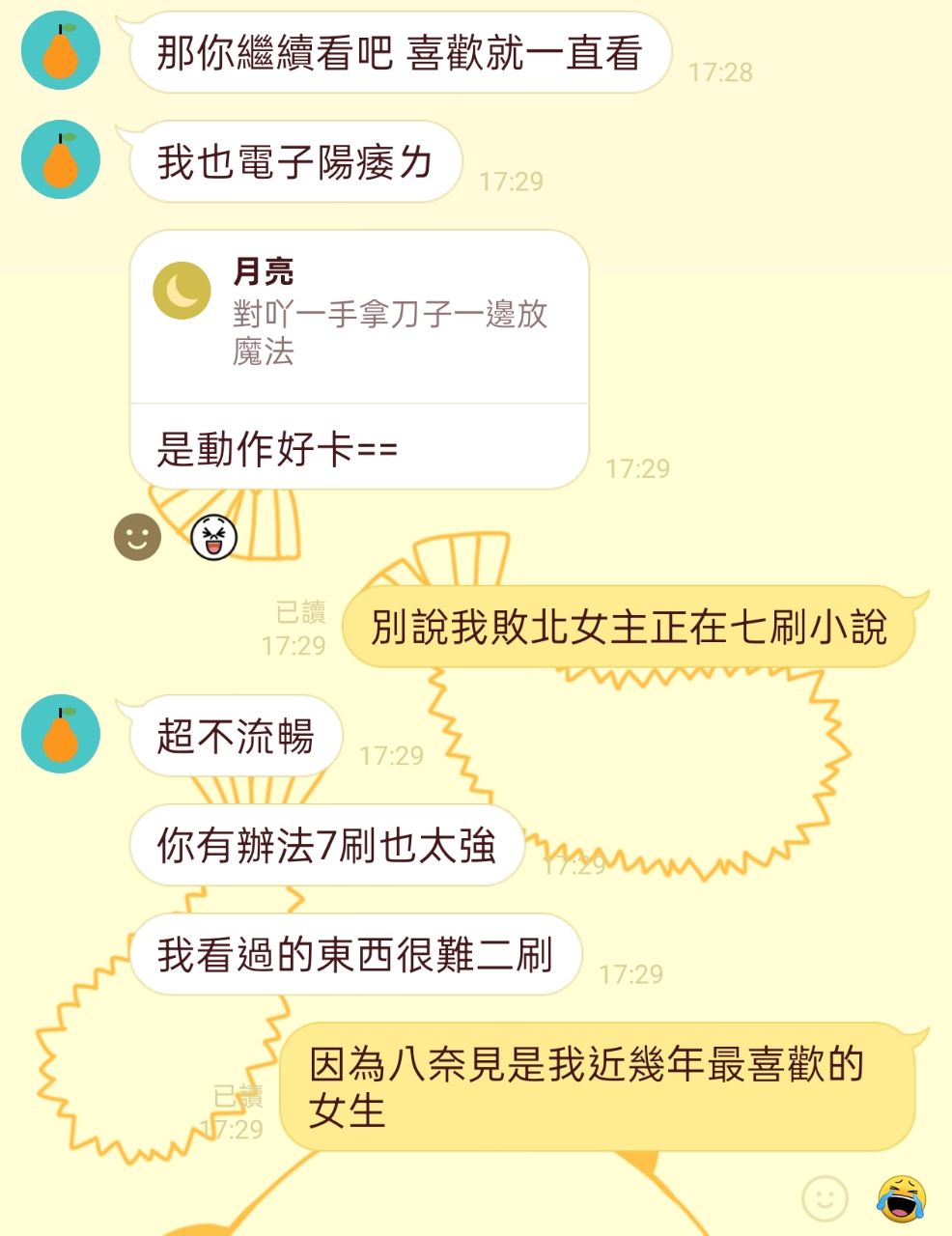View the laughing reaction under "是動作好卡=="

point(213,537)
